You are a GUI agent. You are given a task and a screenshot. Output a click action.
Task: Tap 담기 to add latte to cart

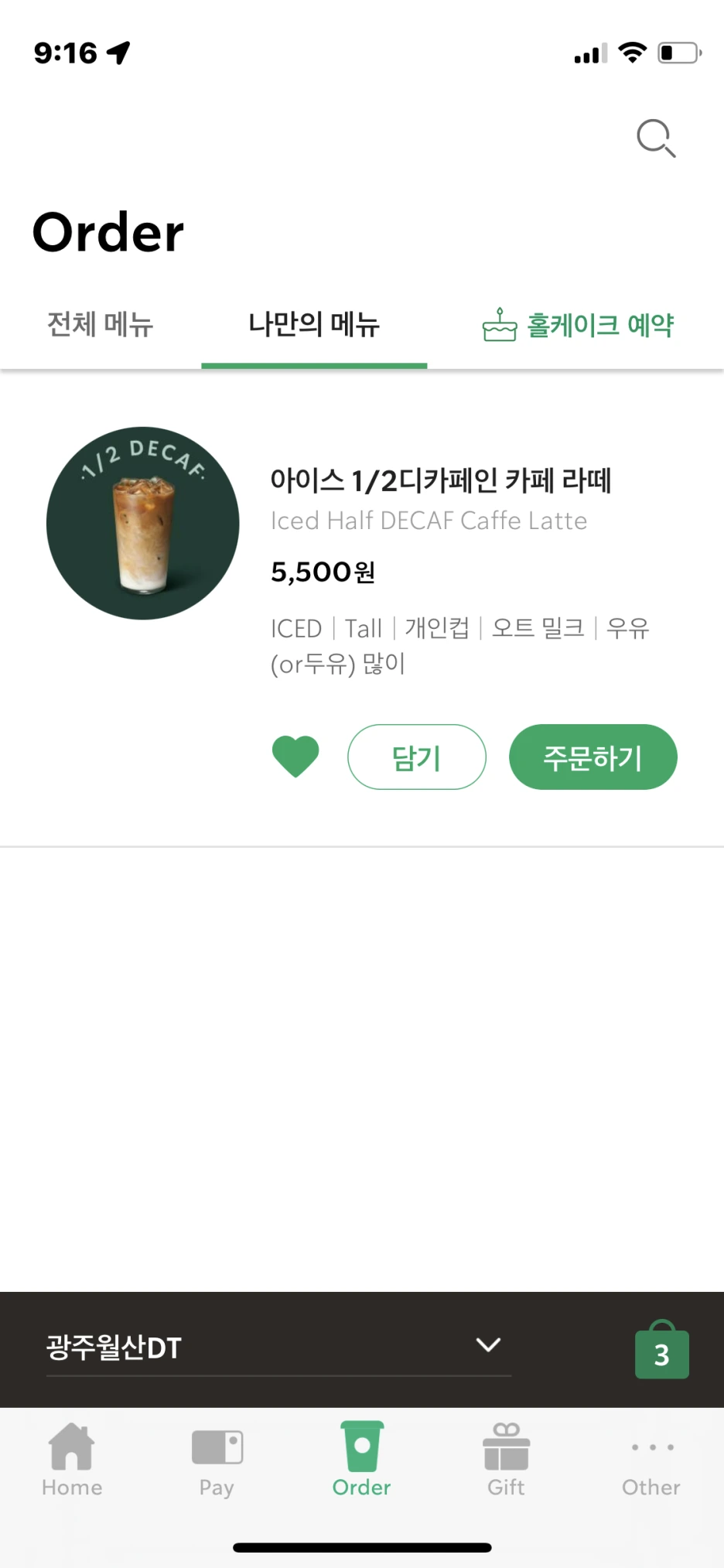pyautogui.click(x=417, y=757)
